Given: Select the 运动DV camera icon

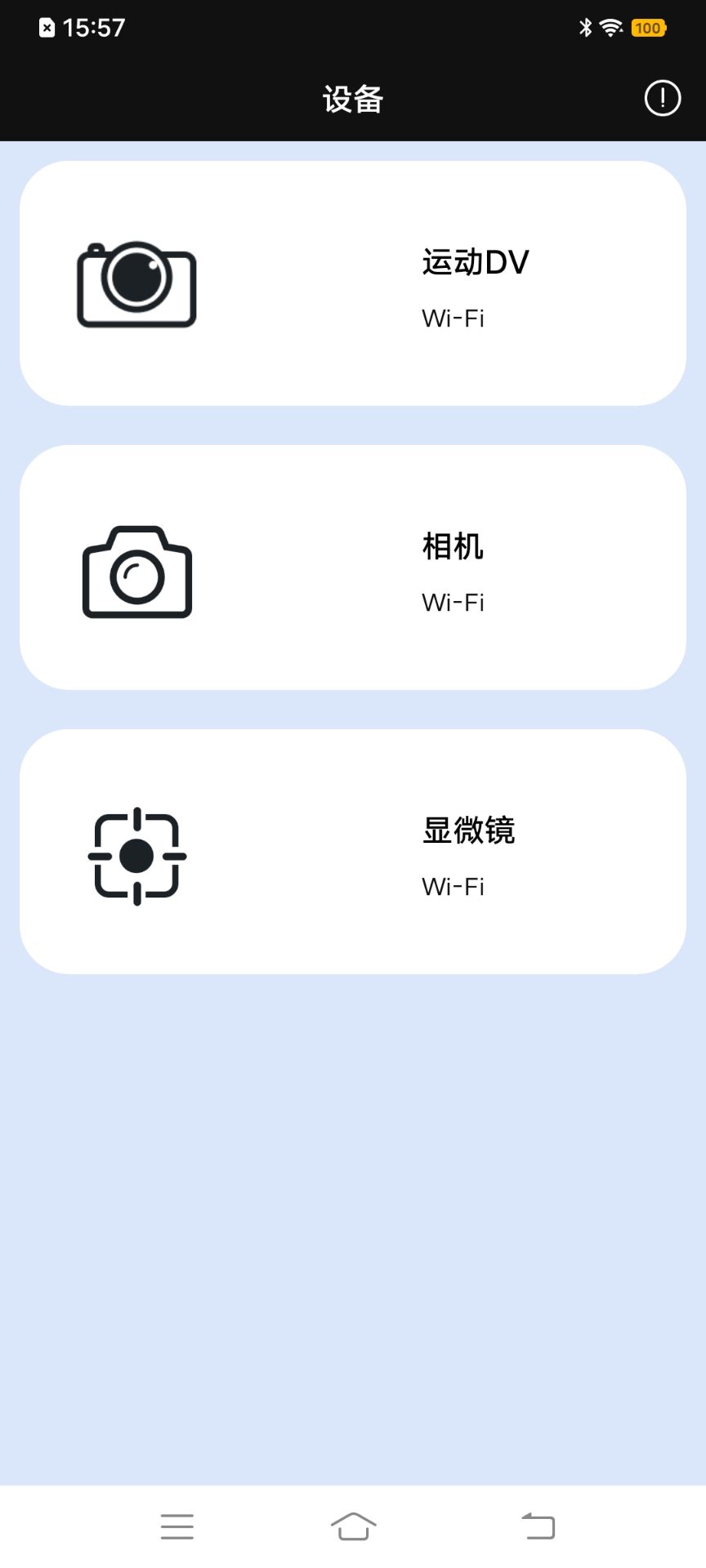Looking at the screenshot, I should click(x=136, y=284).
